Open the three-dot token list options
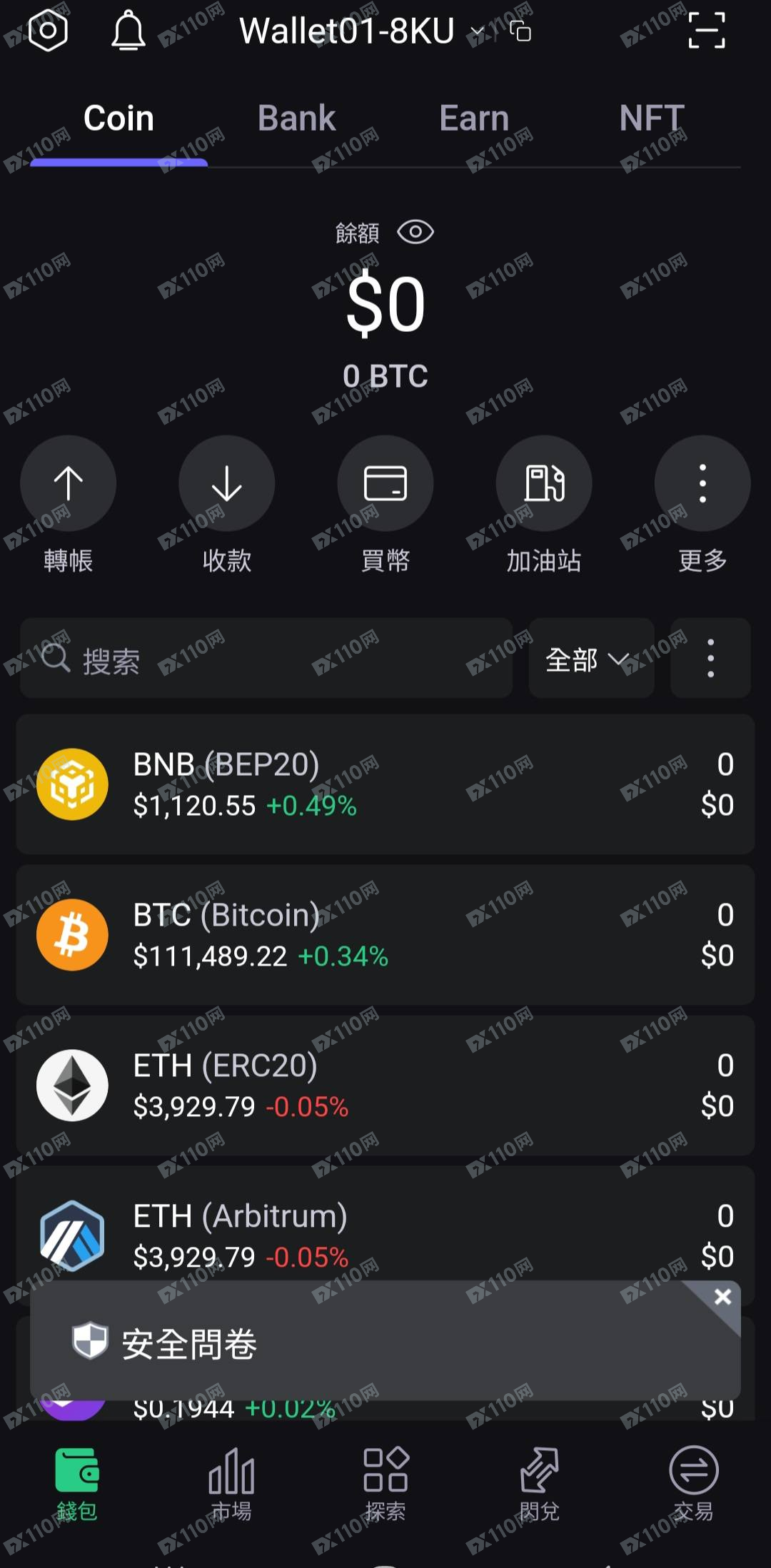This screenshot has height=1568, width=771. click(710, 660)
